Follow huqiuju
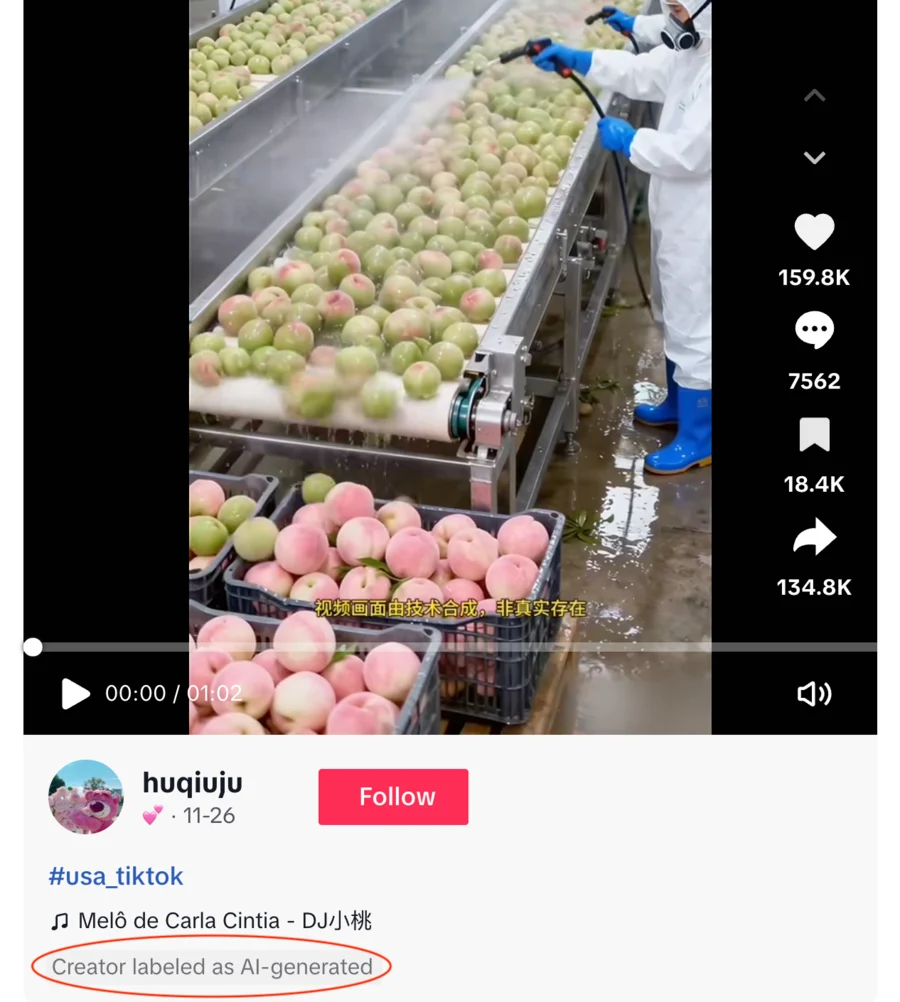This screenshot has height=1002, width=900. 393,797
